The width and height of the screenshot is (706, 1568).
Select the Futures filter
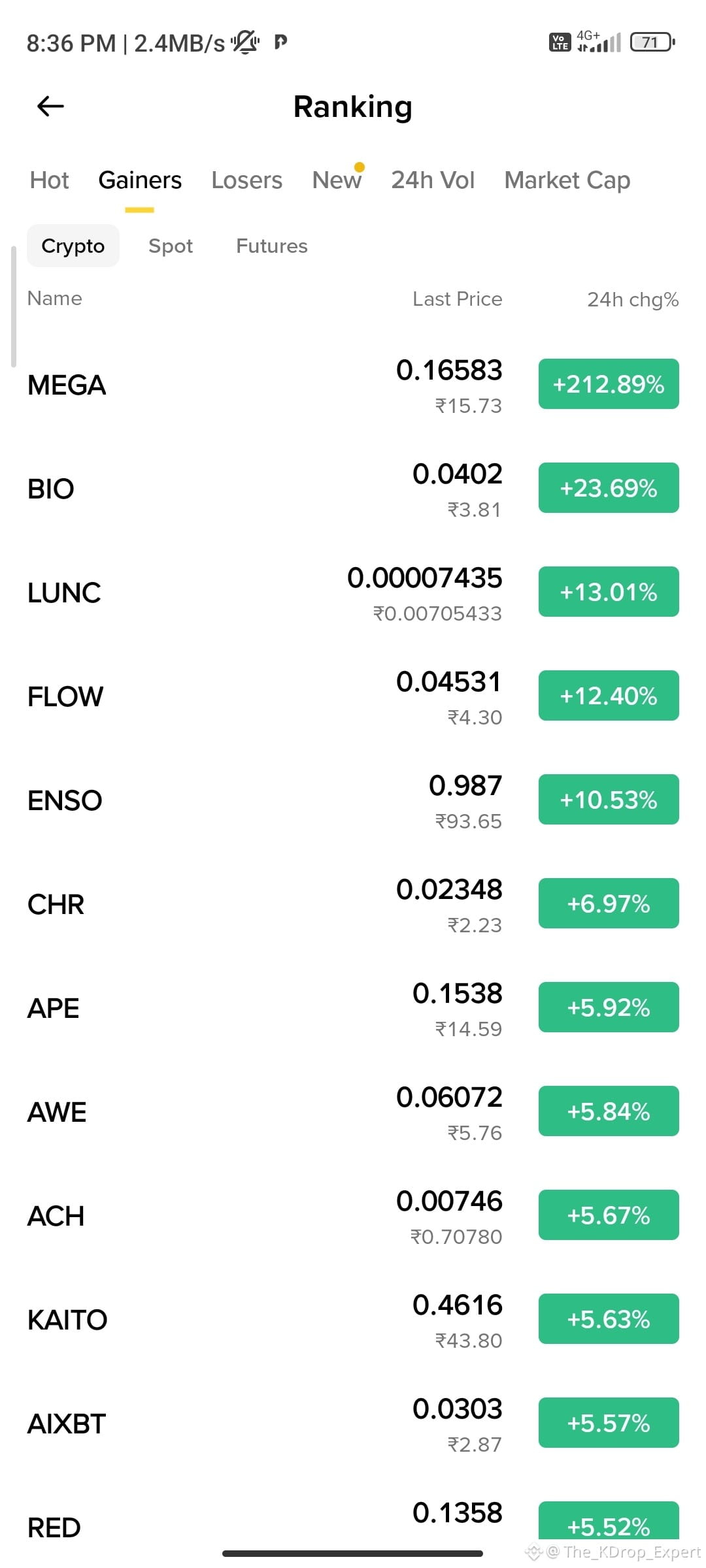[272, 246]
